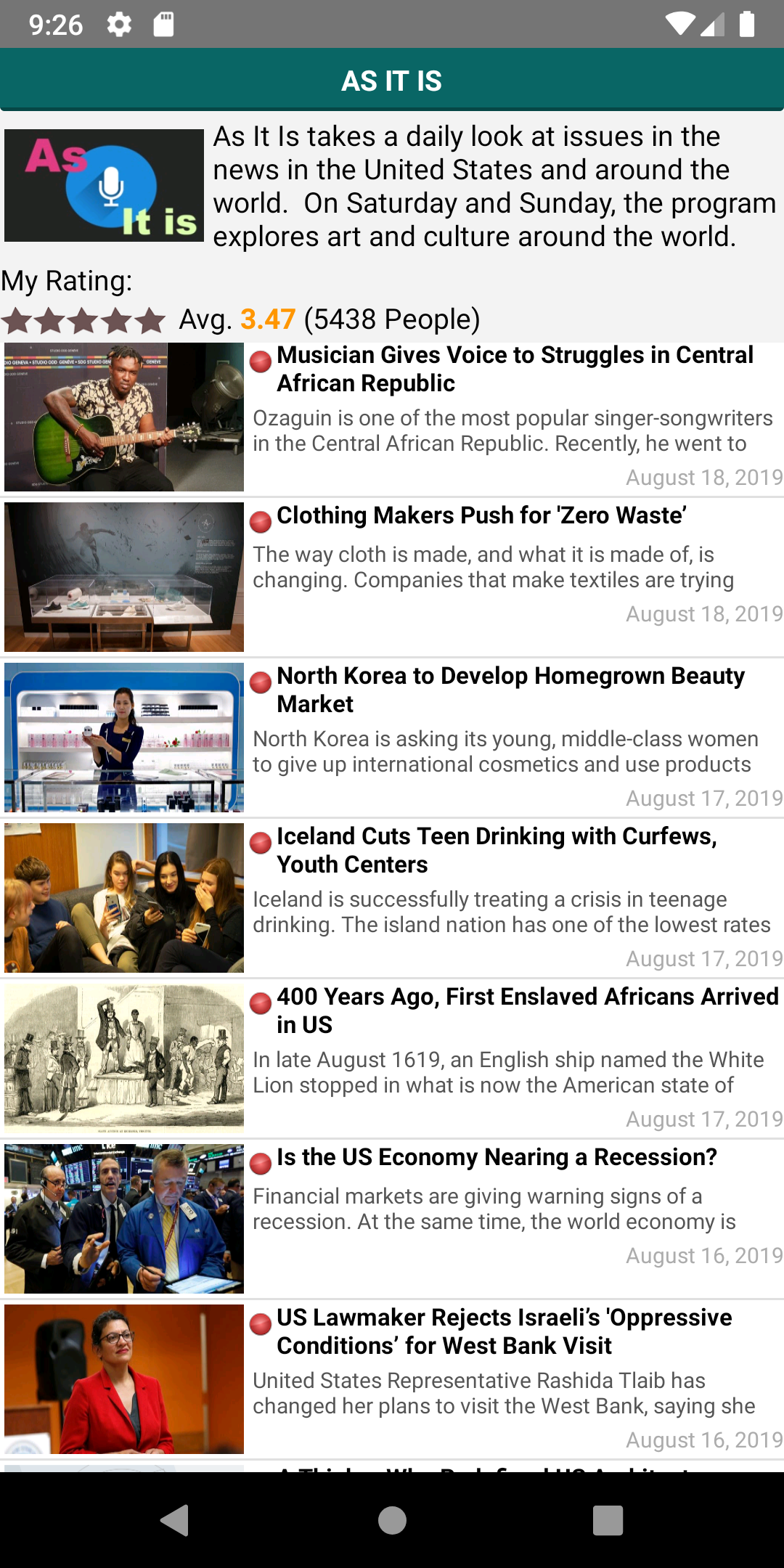Return to the home screen
Screen dimensions: 784x1568
(392, 1520)
